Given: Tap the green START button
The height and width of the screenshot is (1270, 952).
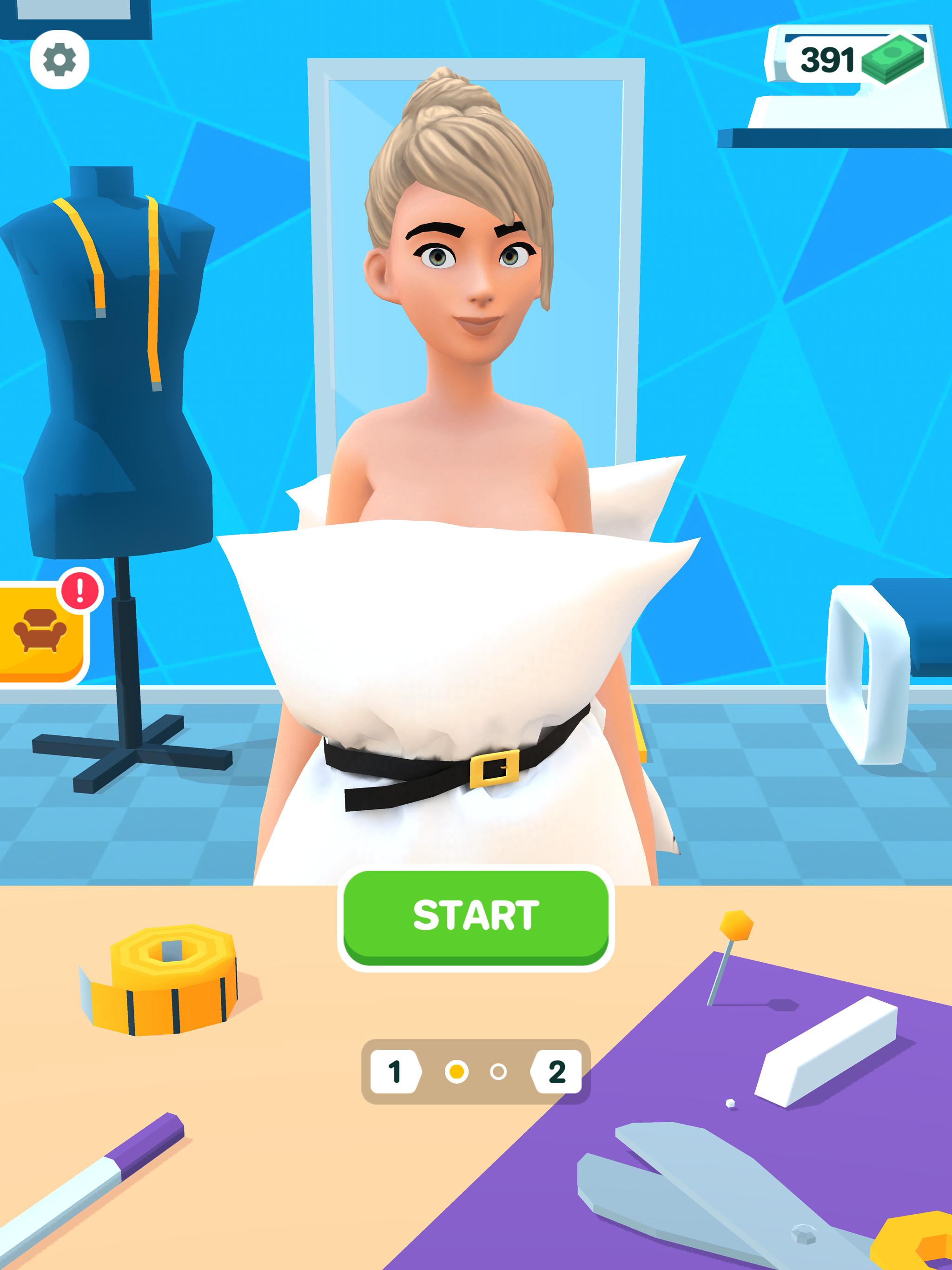Looking at the screenshot, I should point(476,916).
